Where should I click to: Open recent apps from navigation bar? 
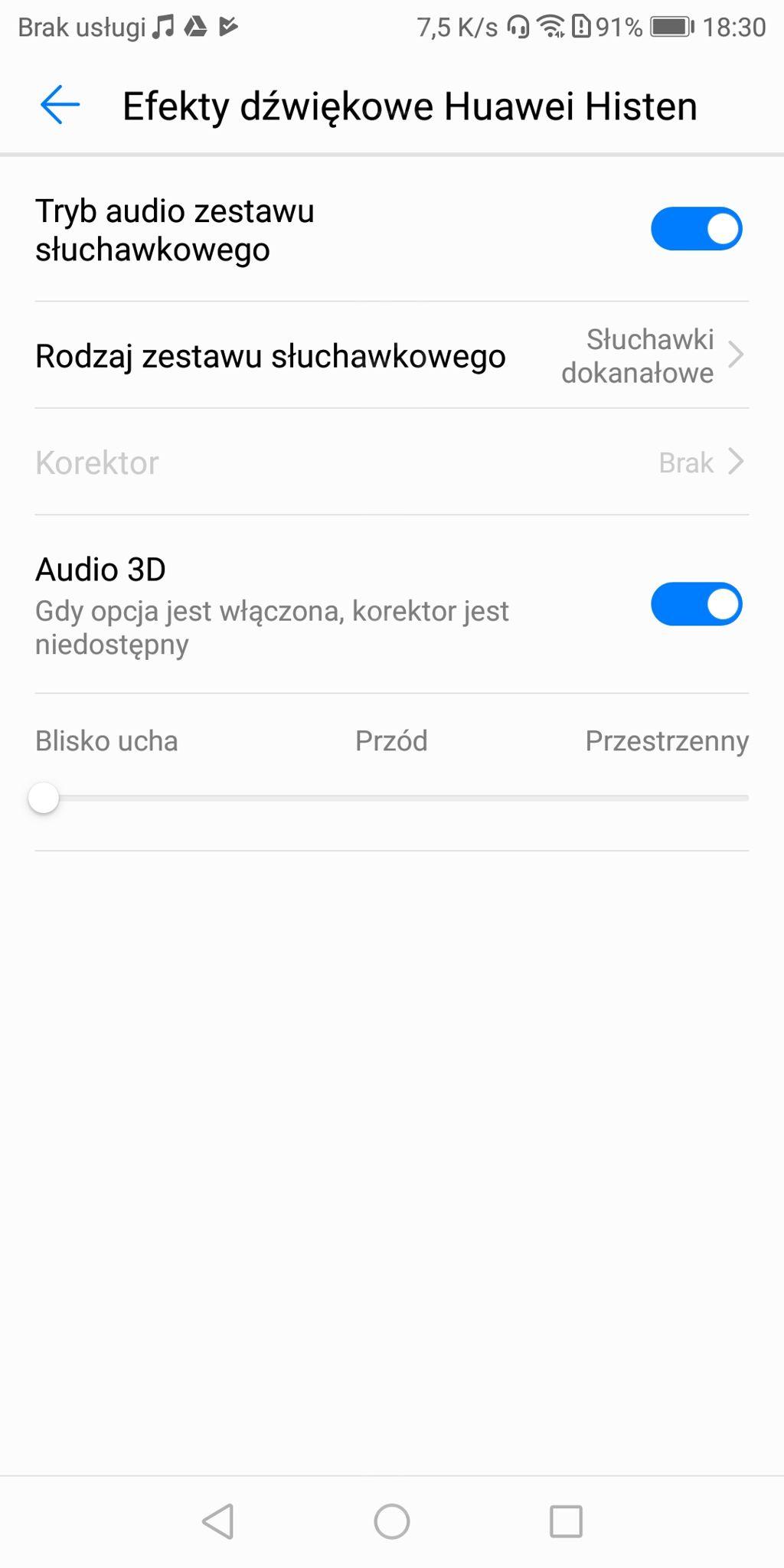pyautogui.click(x=566, y=1521)
